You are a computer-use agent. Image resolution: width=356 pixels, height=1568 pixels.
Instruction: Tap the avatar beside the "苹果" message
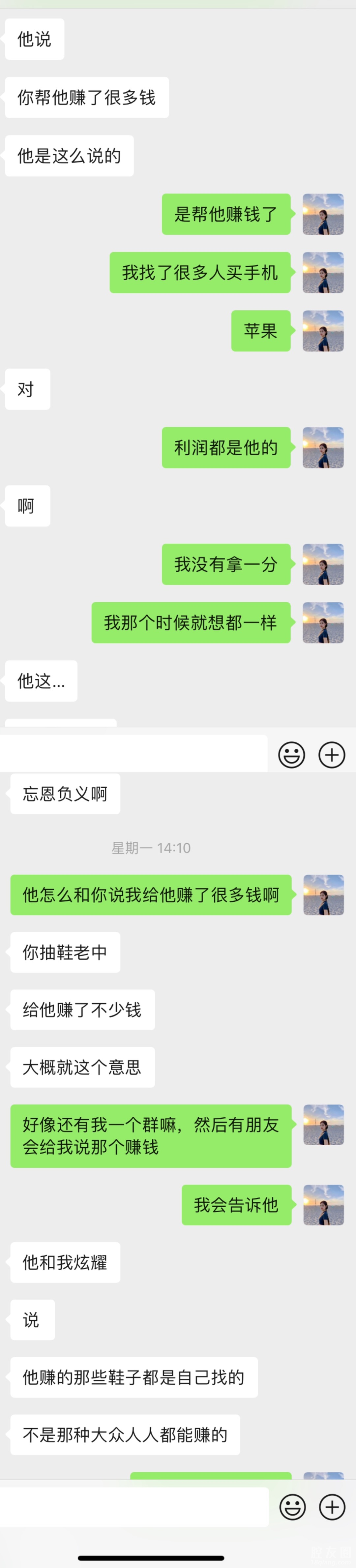tap(323, 331)
